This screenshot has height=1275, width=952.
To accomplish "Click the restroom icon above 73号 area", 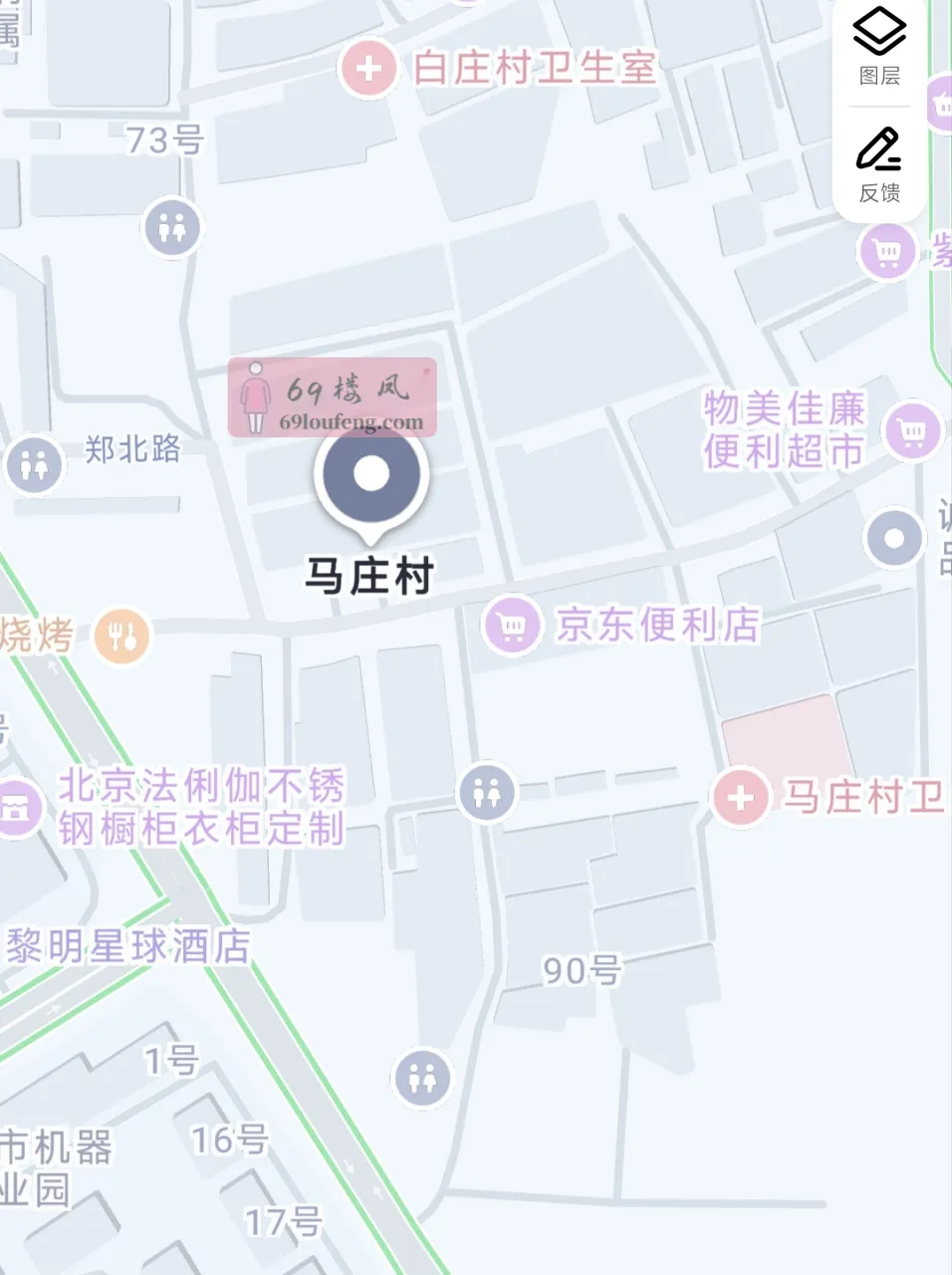I will tap(170, 226).
